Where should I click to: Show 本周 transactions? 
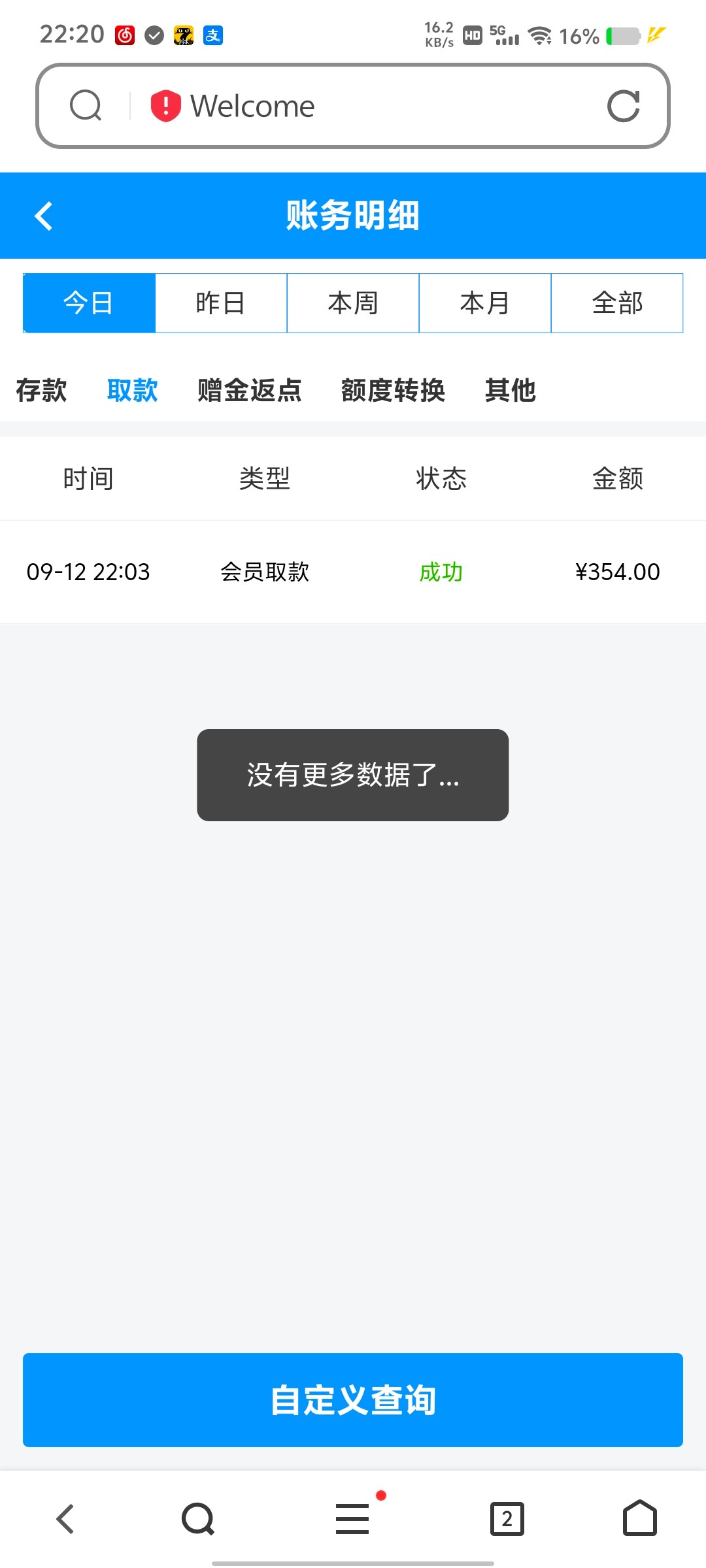point(353,303)
